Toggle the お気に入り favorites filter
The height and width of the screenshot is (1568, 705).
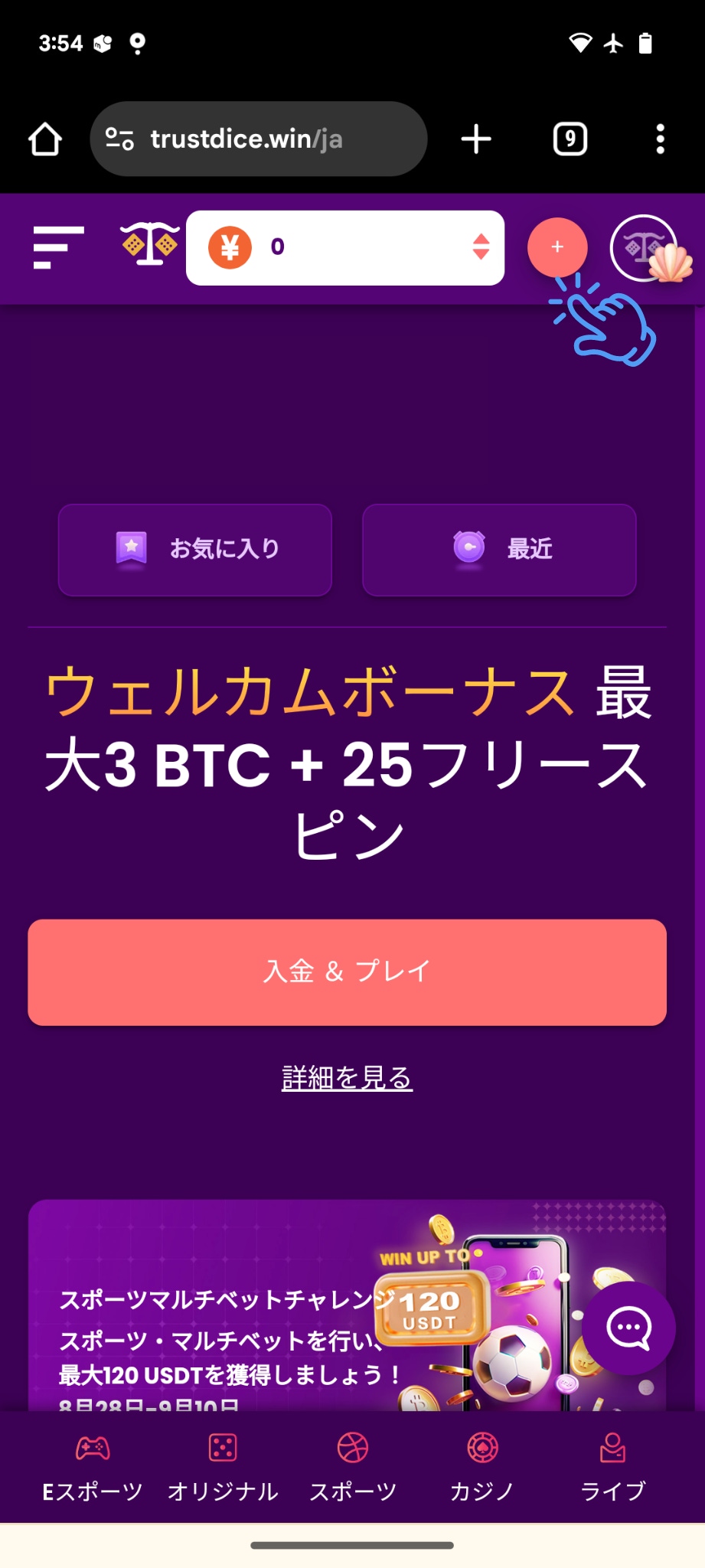(194, 550)
